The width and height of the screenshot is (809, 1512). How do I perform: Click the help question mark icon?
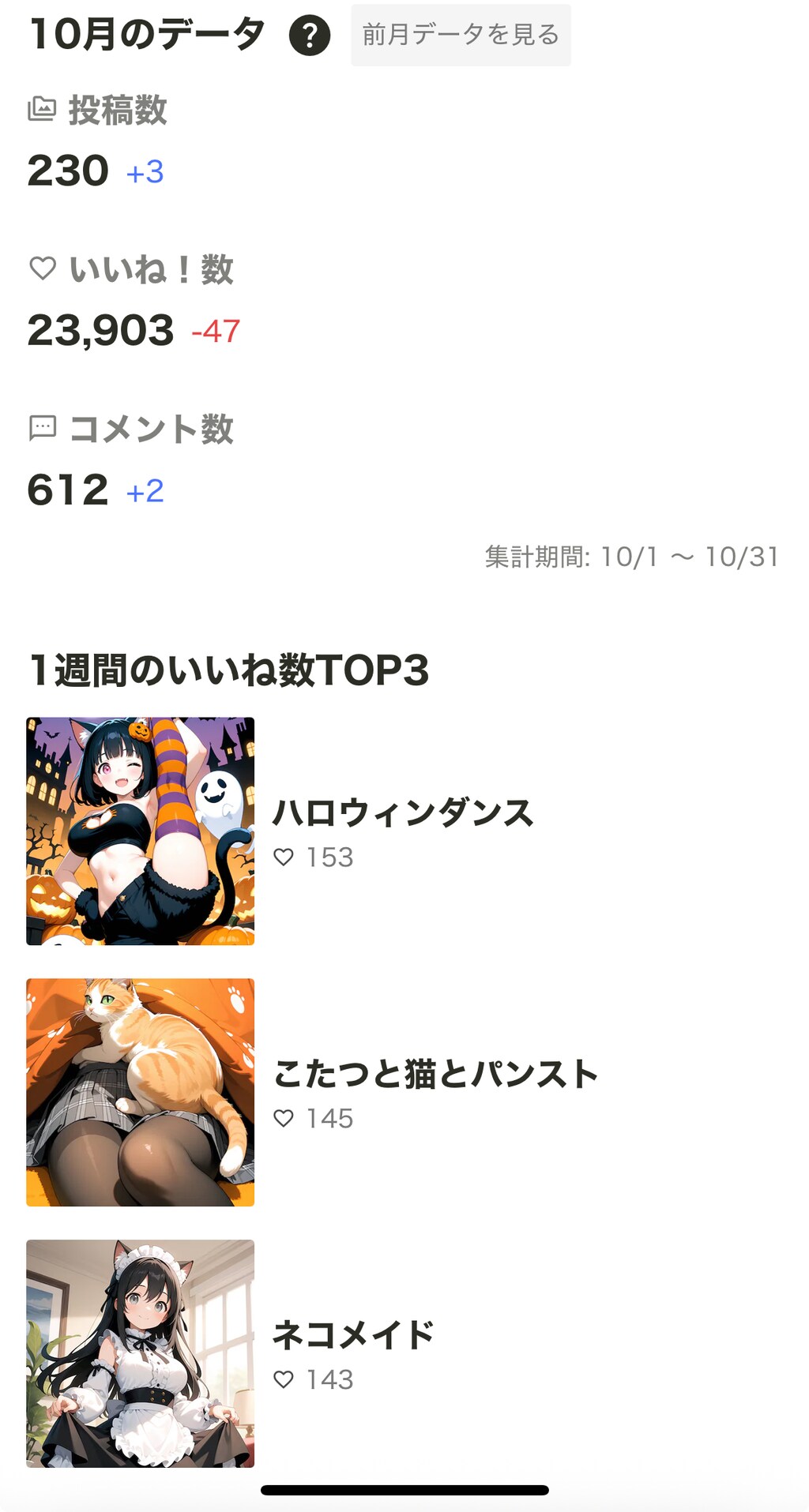tap(310, 35)
